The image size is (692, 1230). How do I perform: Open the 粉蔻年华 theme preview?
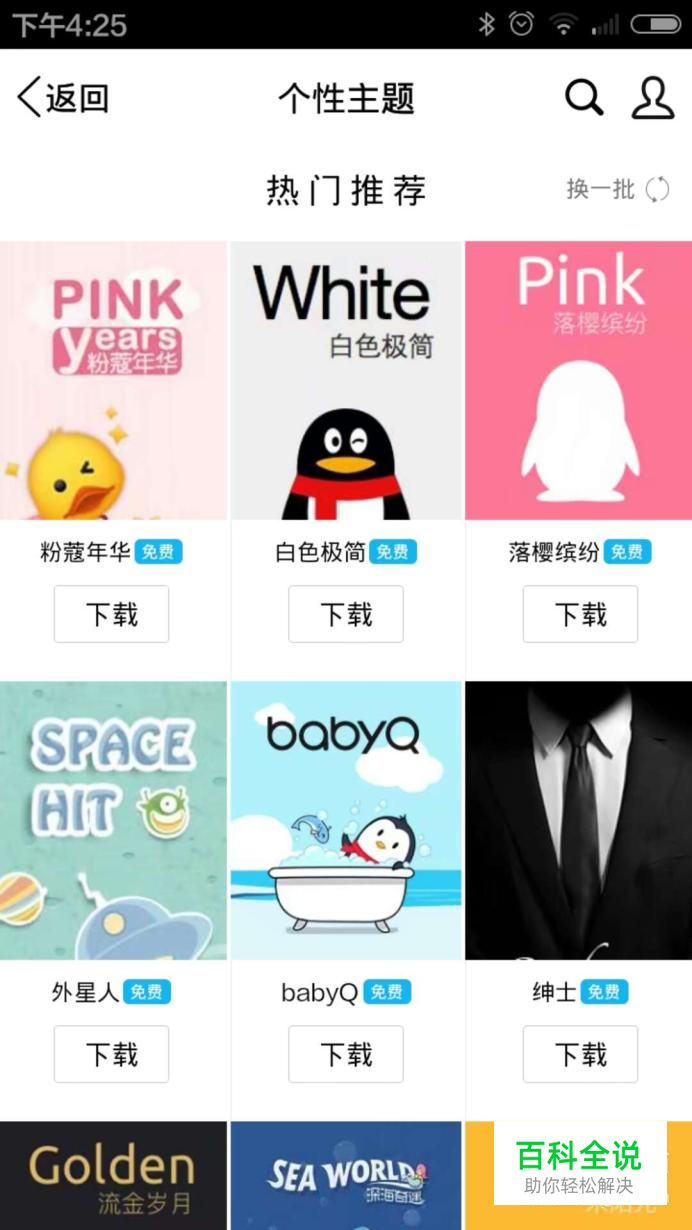pos(114,380)
